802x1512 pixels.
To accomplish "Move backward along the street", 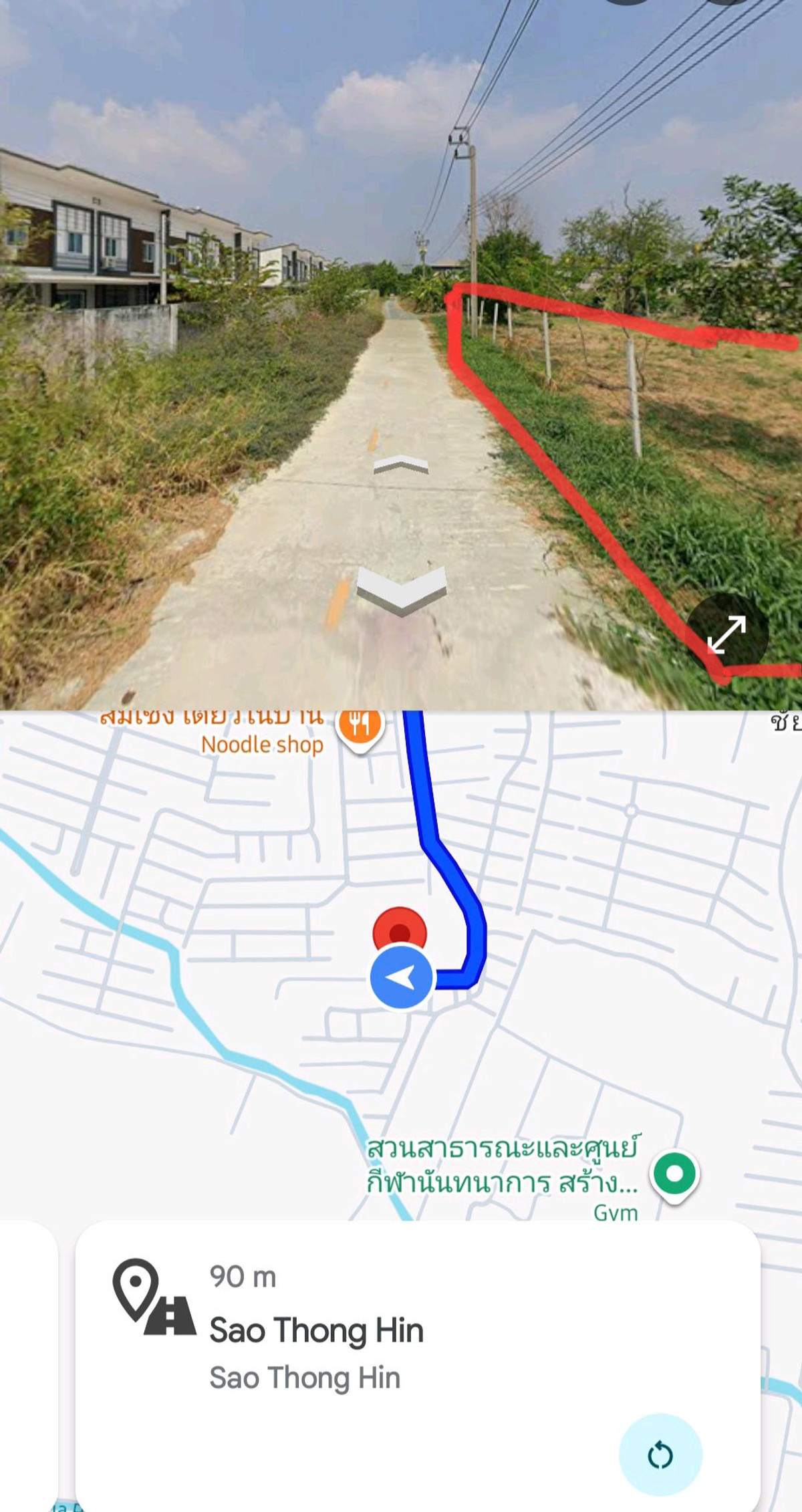I will pyautogui.click(x=401, y=590).
